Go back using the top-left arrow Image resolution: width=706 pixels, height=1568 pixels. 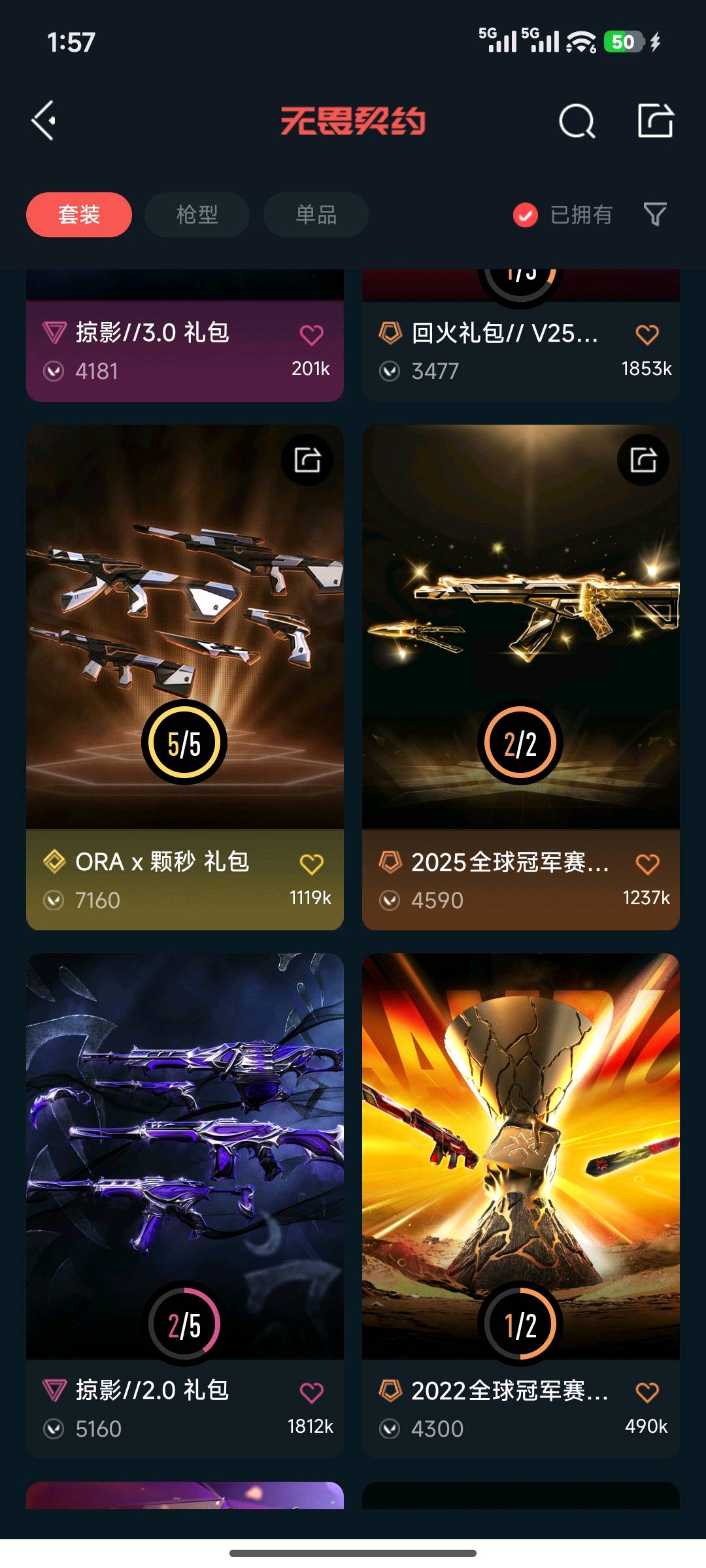point(44,121)
